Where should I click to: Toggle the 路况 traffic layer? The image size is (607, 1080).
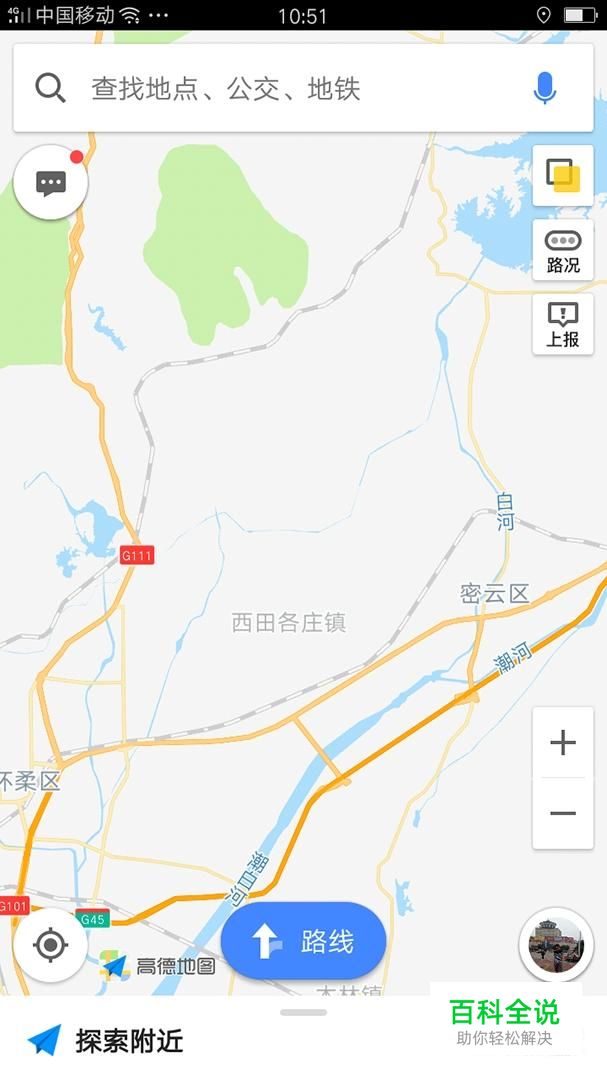[x=563, y=250]
